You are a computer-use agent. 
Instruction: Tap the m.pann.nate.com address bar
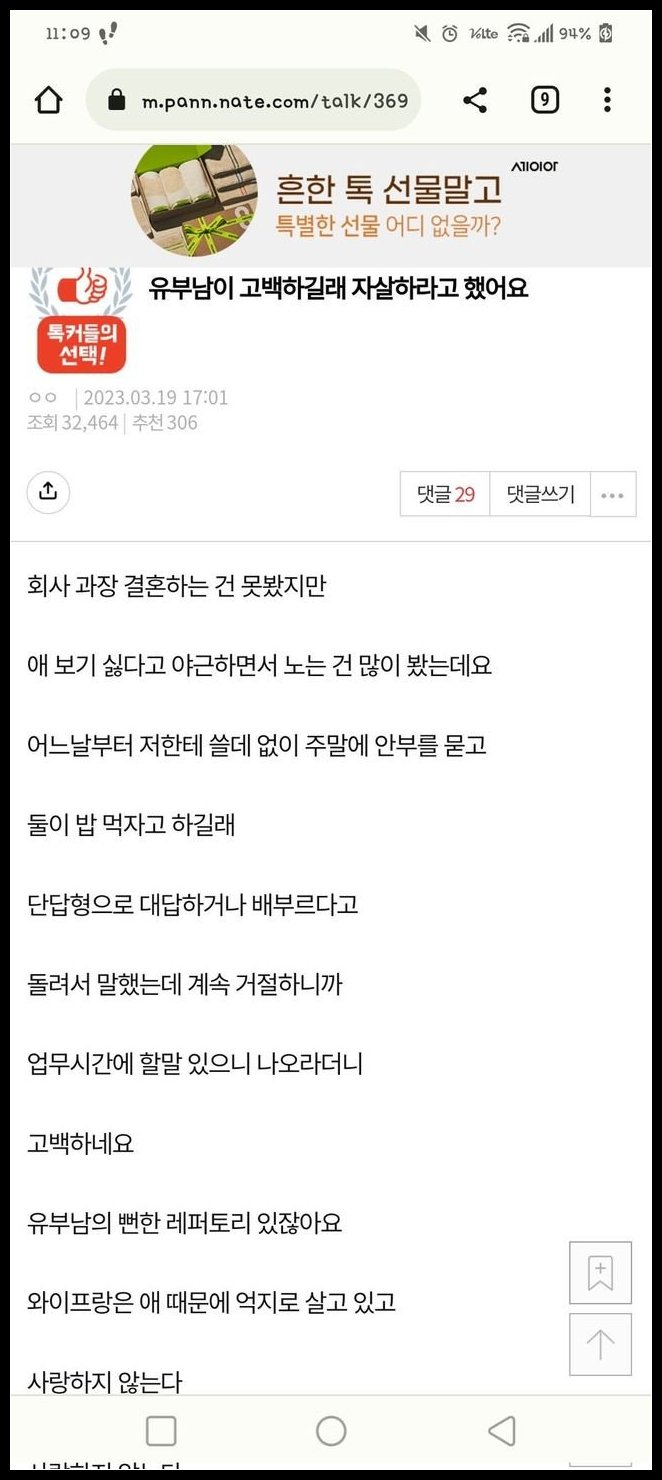254,100
